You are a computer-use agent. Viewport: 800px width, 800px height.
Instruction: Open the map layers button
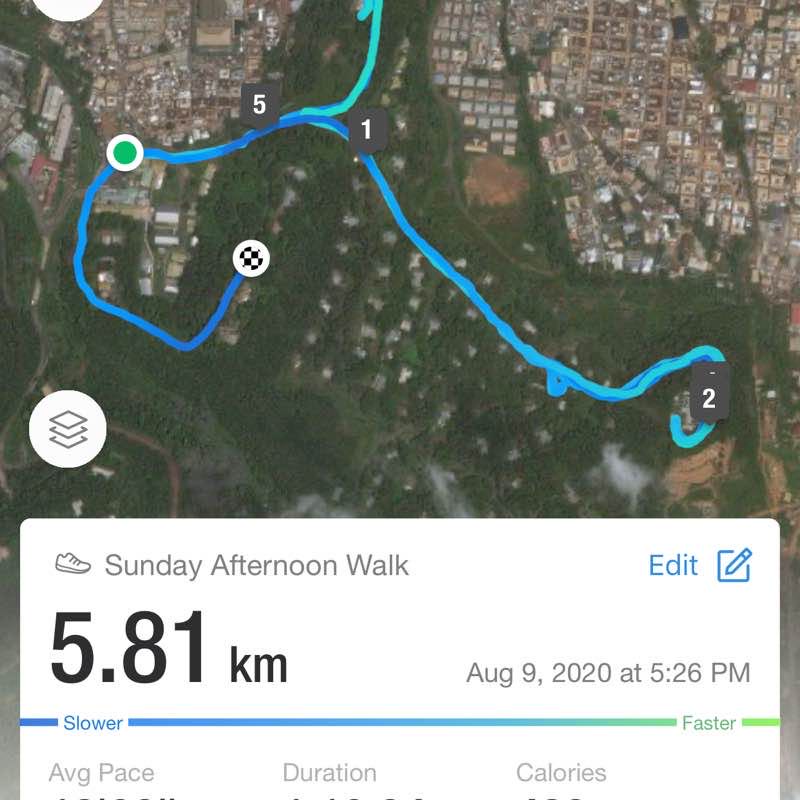[67, 430]
